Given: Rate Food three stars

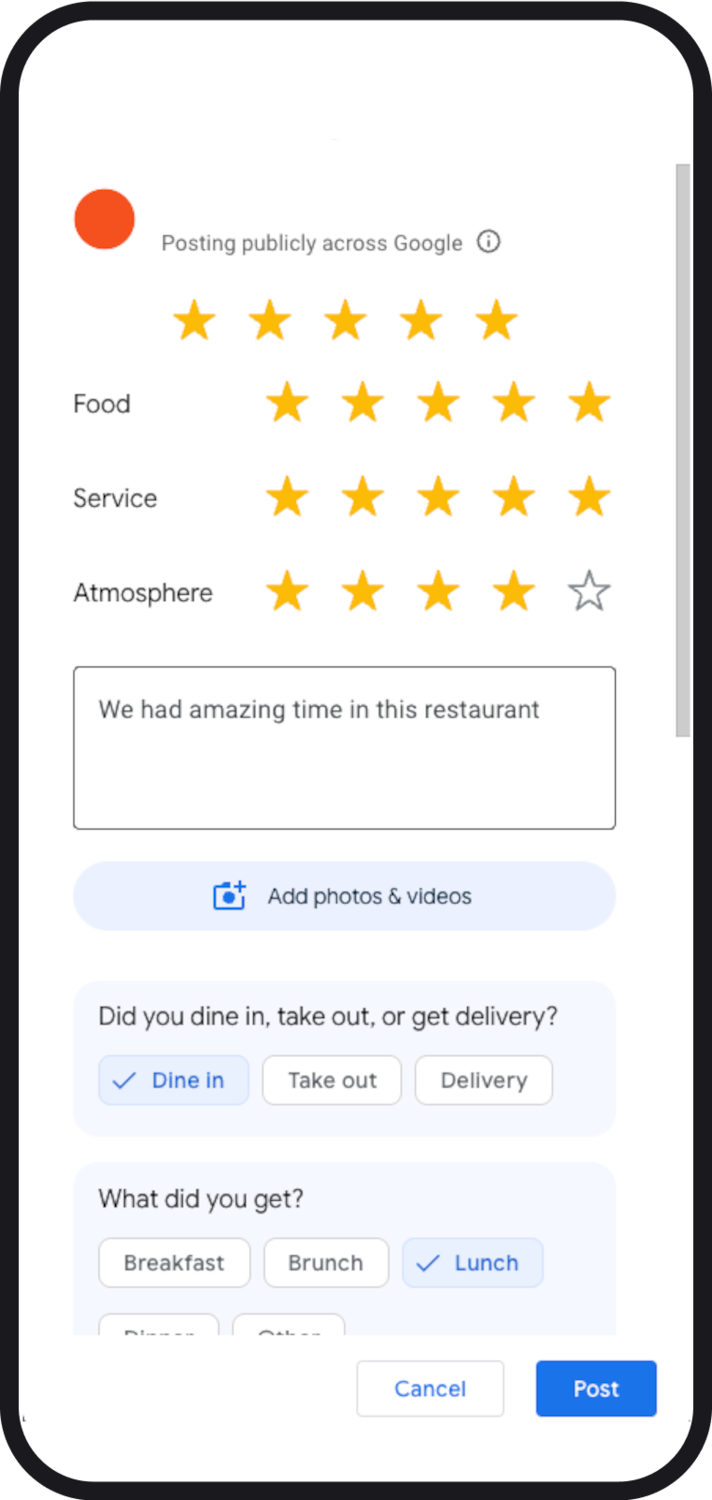Looking at the screenshot, I should click(x=438, y=403).
